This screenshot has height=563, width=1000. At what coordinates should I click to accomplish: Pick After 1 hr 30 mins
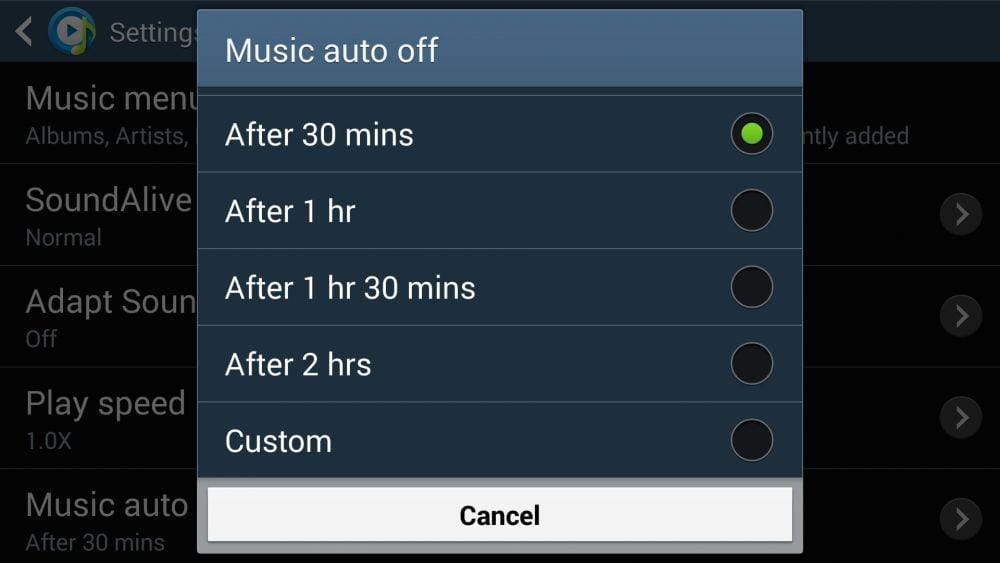pyautogui.click(x=498, y=288)
